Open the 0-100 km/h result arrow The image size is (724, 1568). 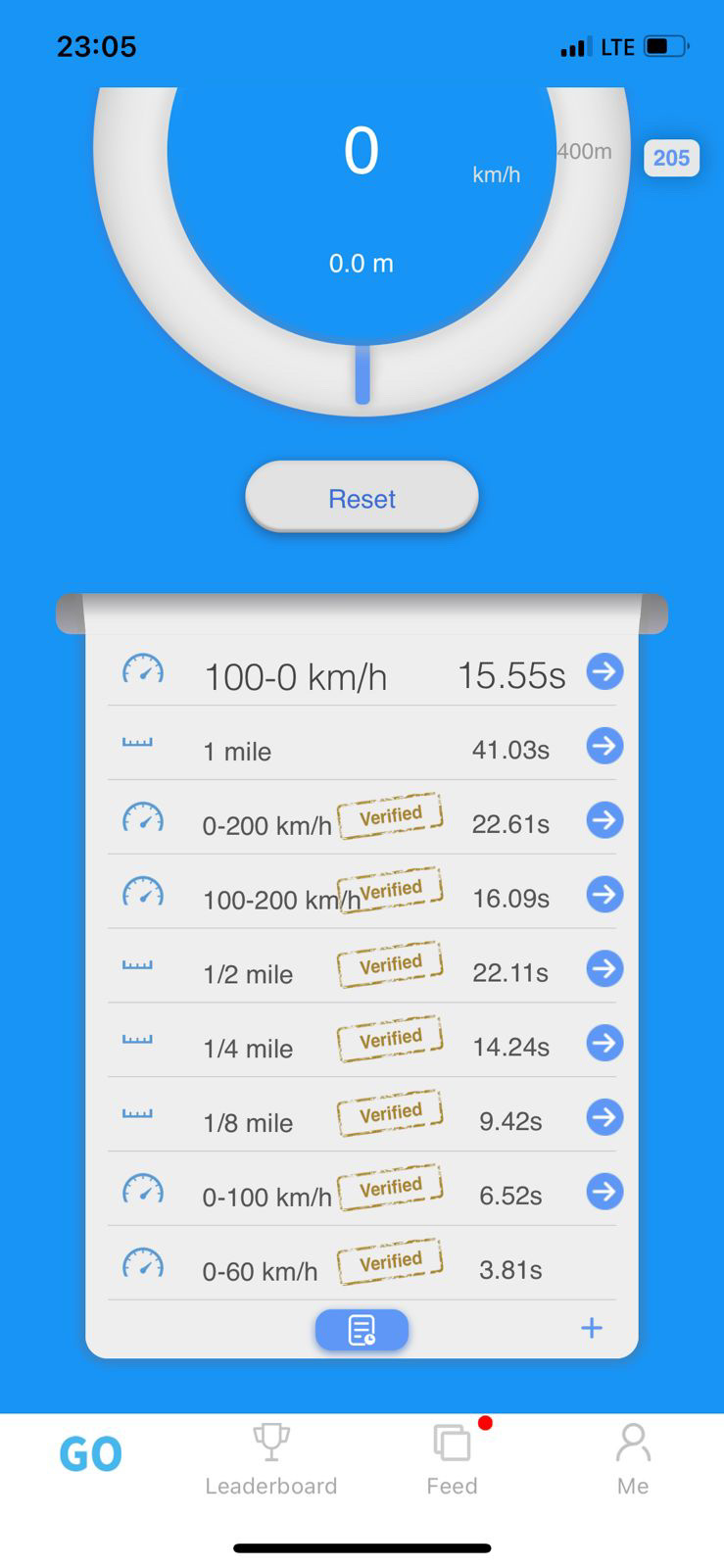[x=604, y=1192]
